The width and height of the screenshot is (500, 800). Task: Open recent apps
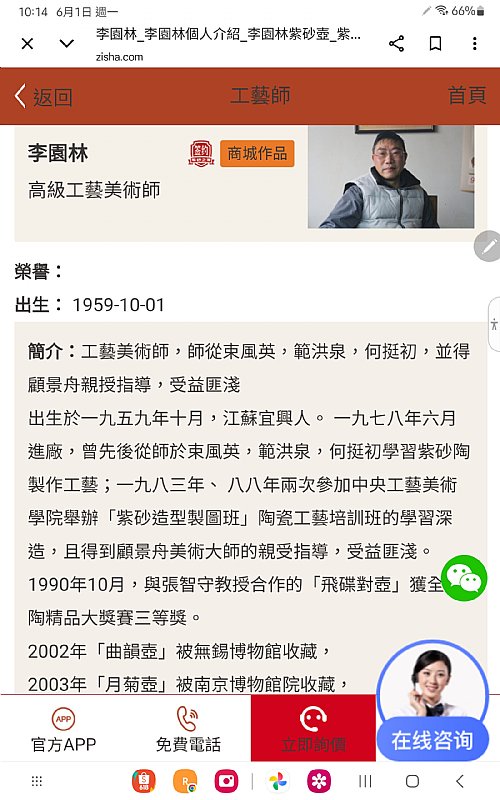pos(365,781)
